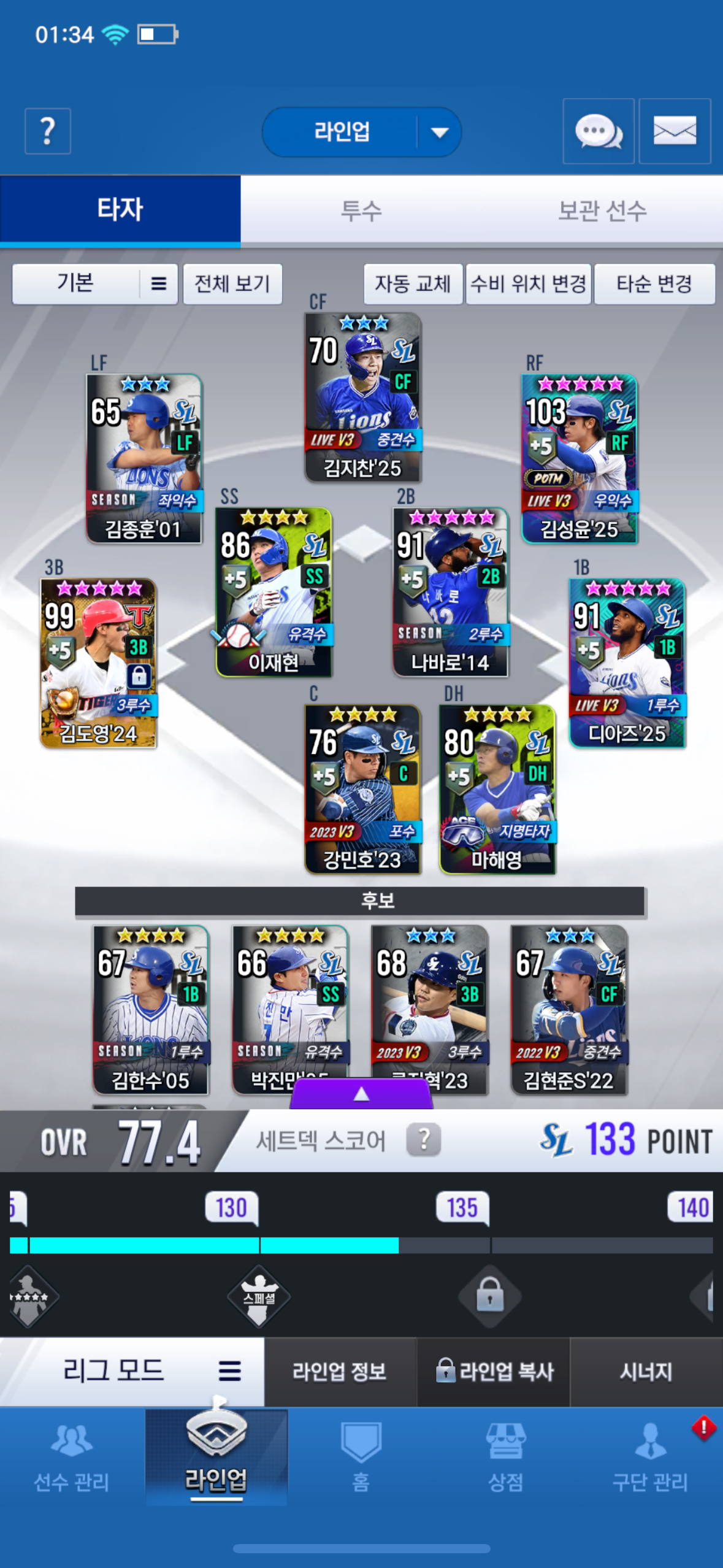Switch to the 보관 선수 tab
723x1568 pixels.
click(602, 211)
